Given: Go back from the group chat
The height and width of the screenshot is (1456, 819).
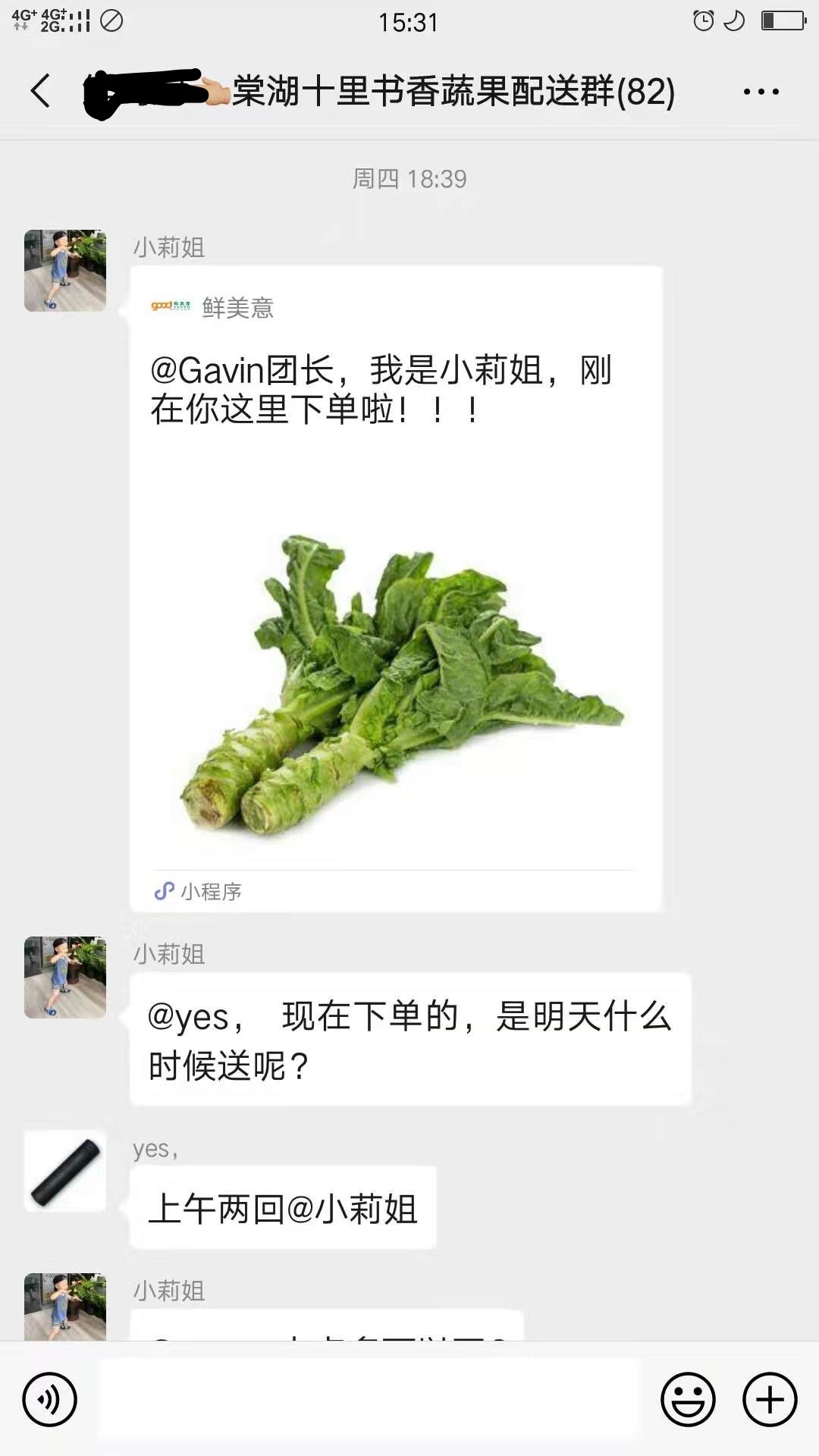Looking at the screenshot, I should tap(41, 92).
